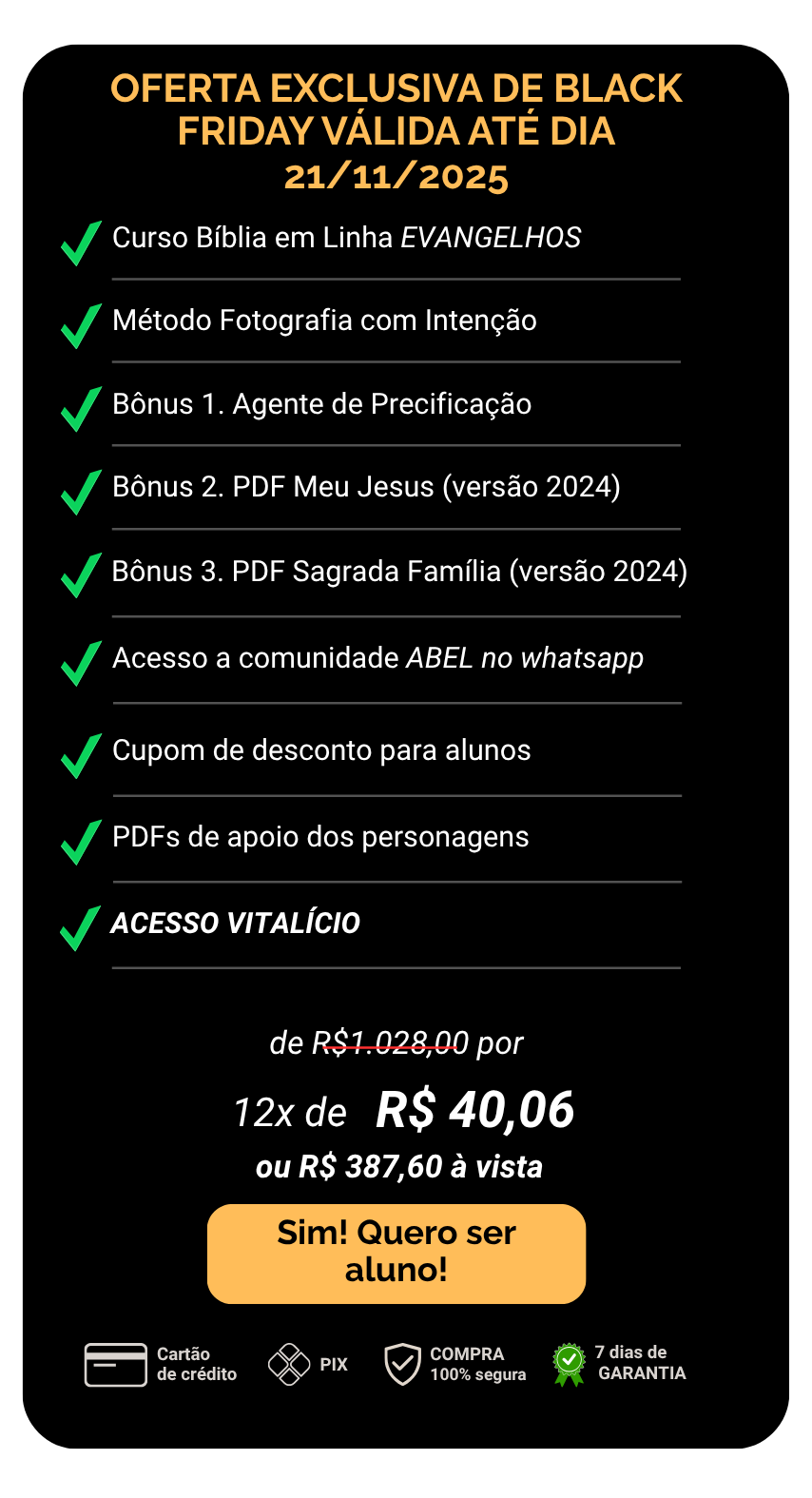Screen dimensions: 812x1498
Task: Tap the Sim! Quero ser aluno! button
Action: 396,1253
